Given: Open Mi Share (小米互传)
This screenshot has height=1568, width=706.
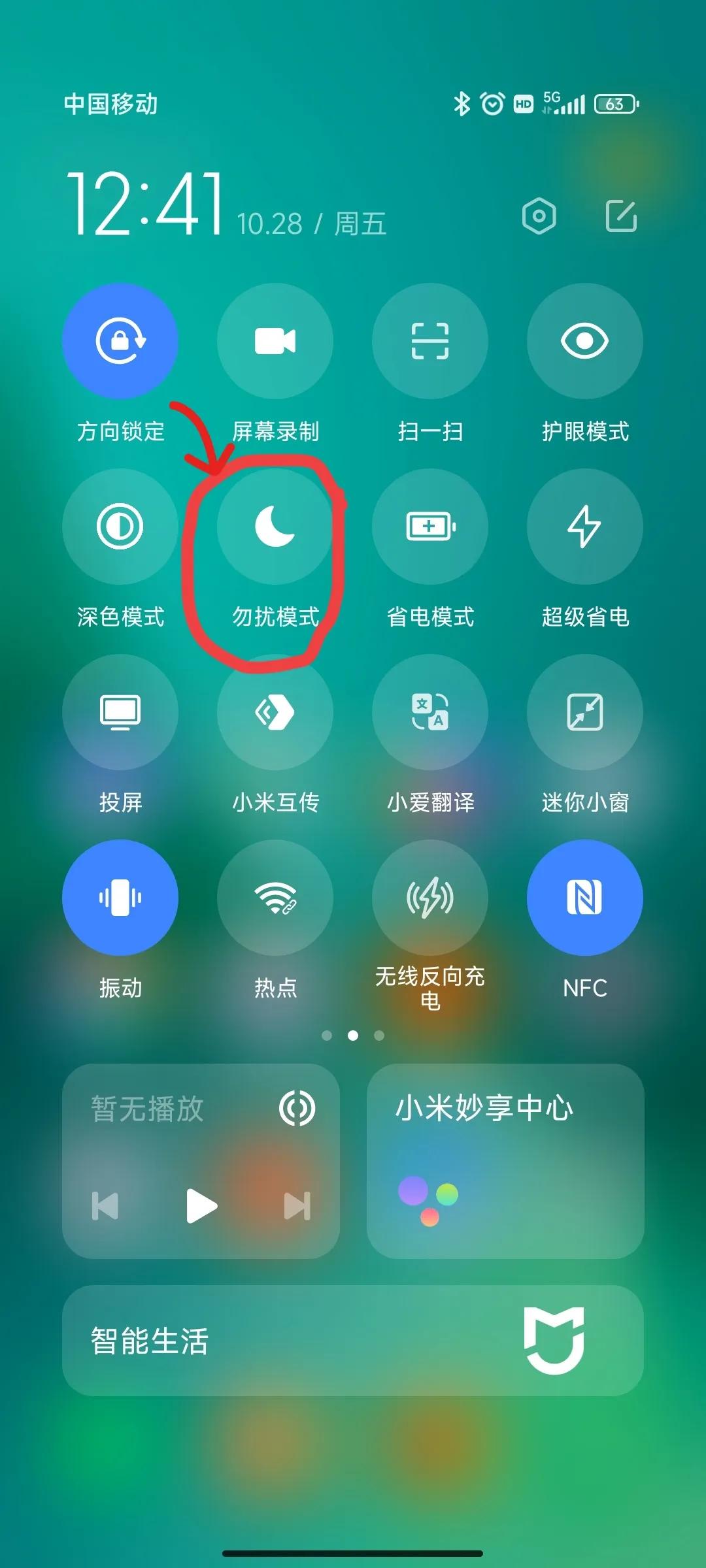Looking at the screenshot, I should 275,713.
